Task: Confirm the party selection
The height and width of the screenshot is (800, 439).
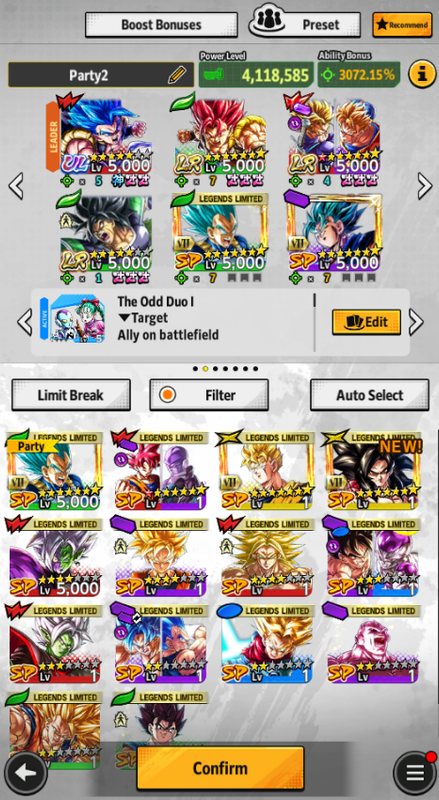Action: [220, 768]
